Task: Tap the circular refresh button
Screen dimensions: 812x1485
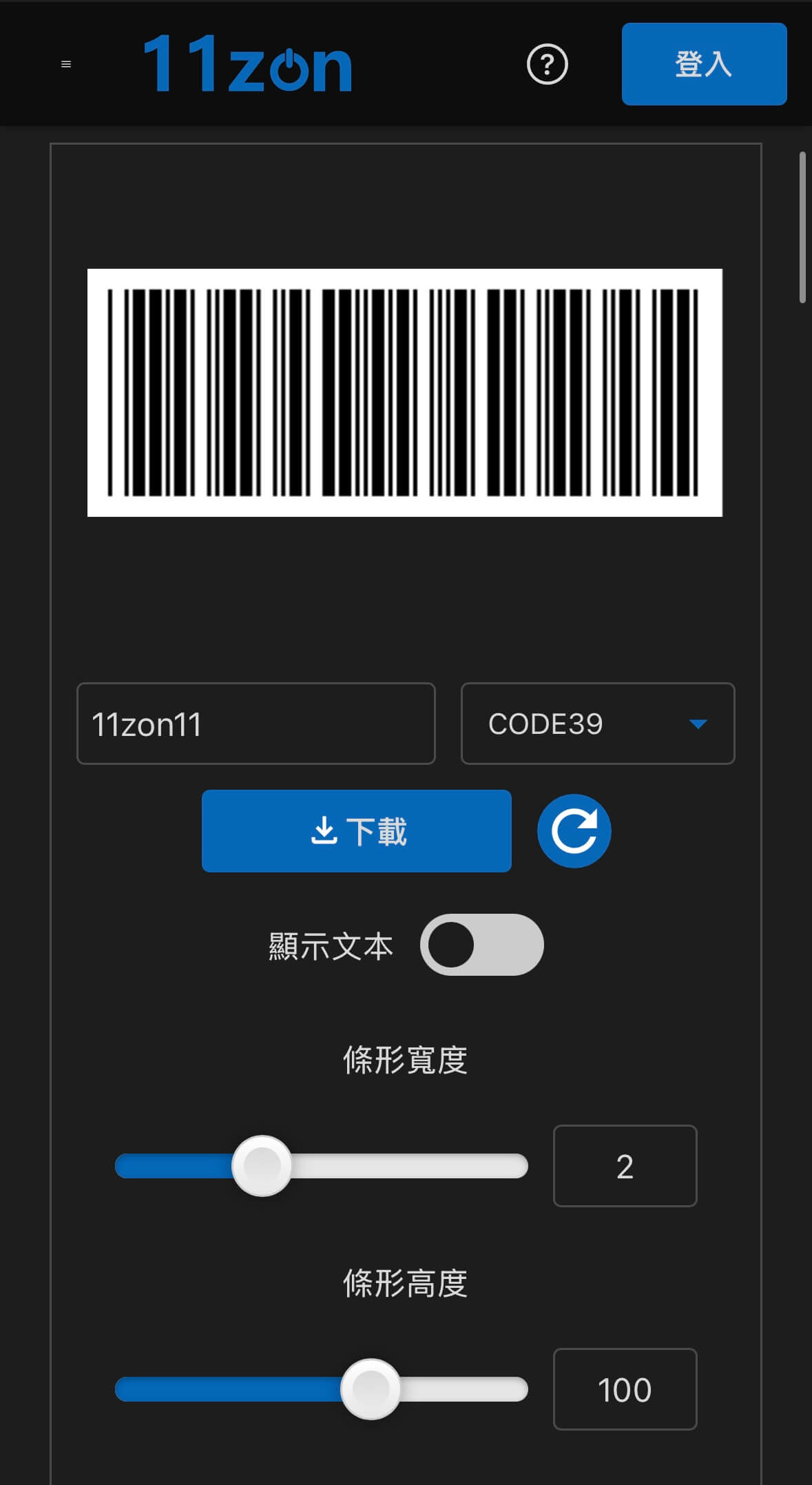Action: pyautogui.click(x=574, y=831)
